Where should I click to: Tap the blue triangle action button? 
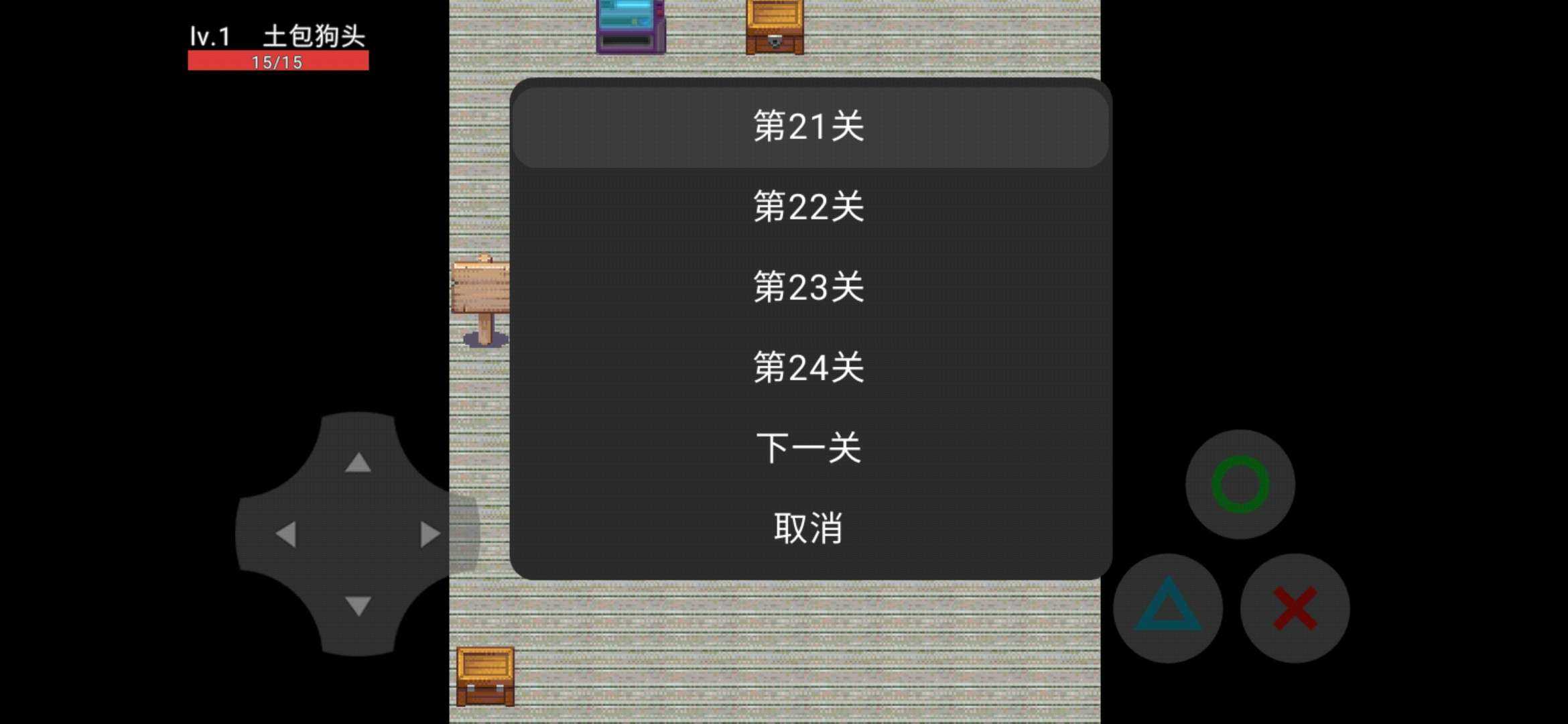coord(1168,607)
